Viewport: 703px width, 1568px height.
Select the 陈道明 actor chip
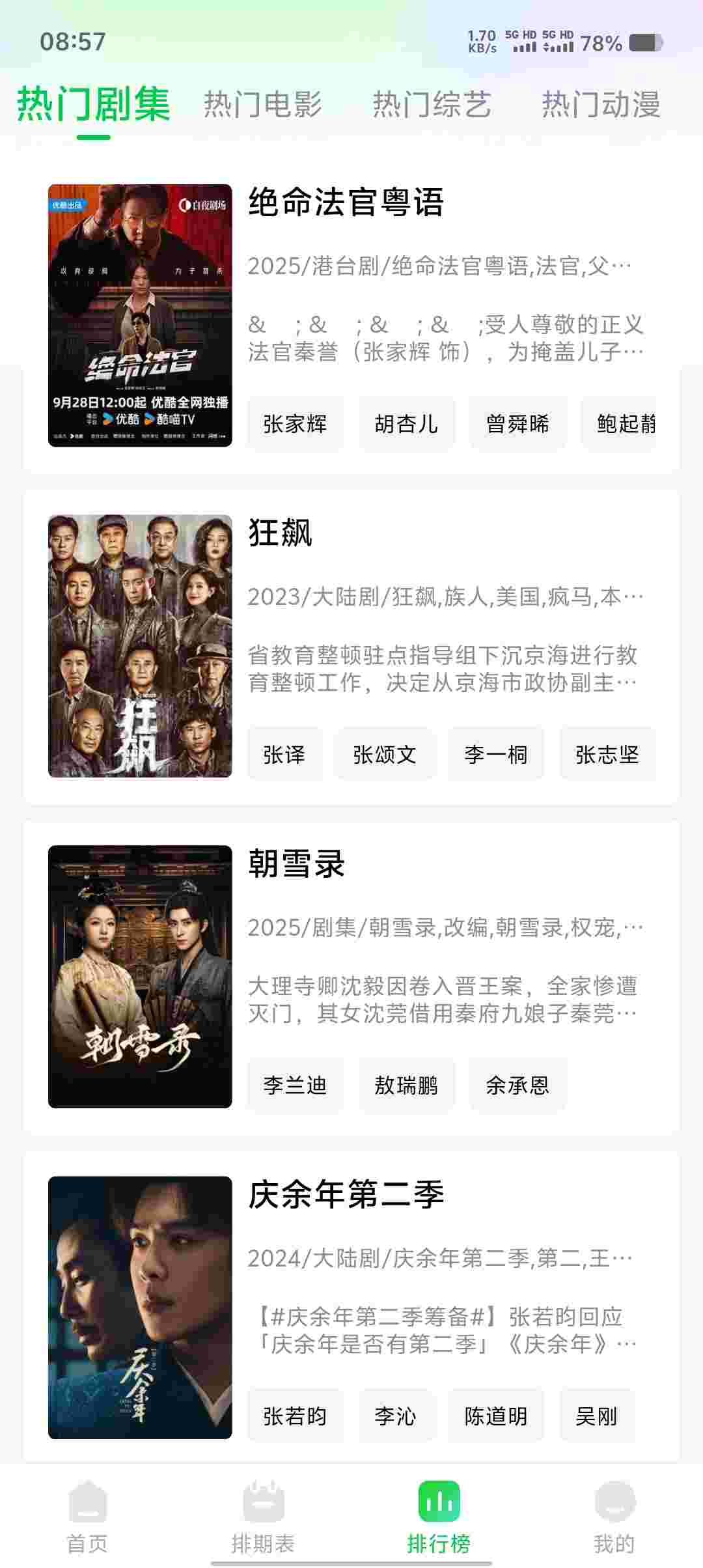pos(495,1416)
